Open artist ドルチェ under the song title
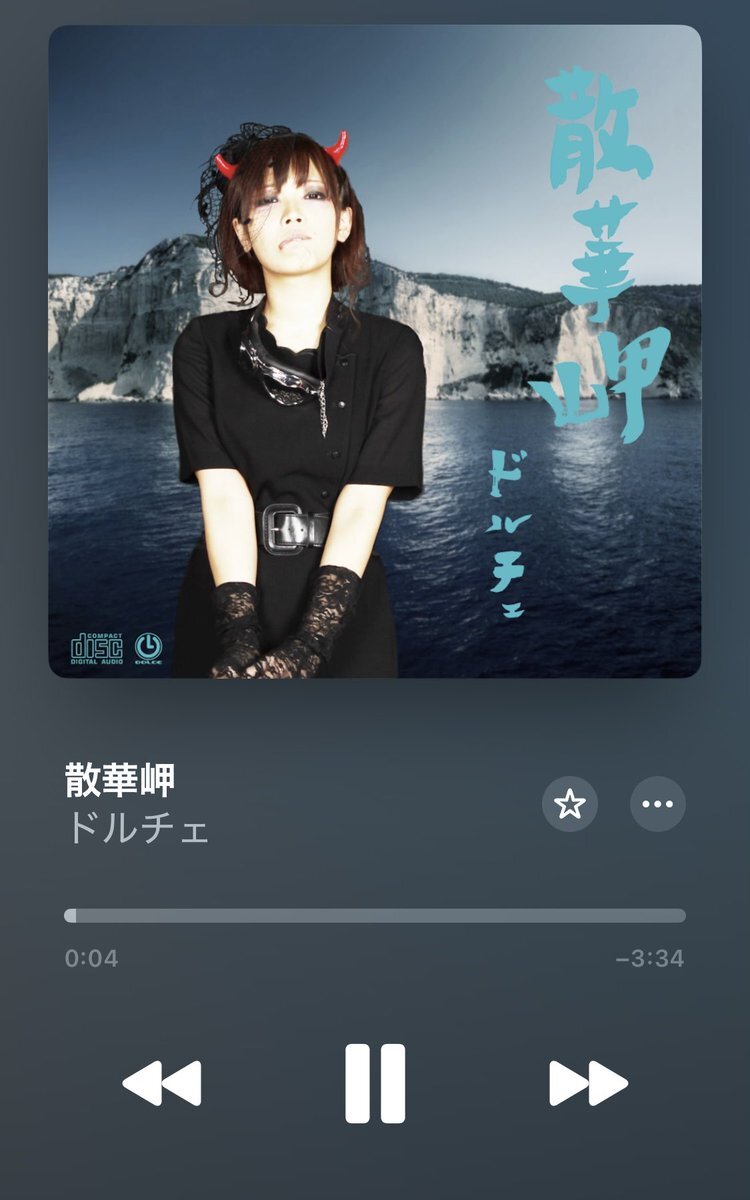The height and width of the screenshot is (1200, 750). (x=137, y=830)
